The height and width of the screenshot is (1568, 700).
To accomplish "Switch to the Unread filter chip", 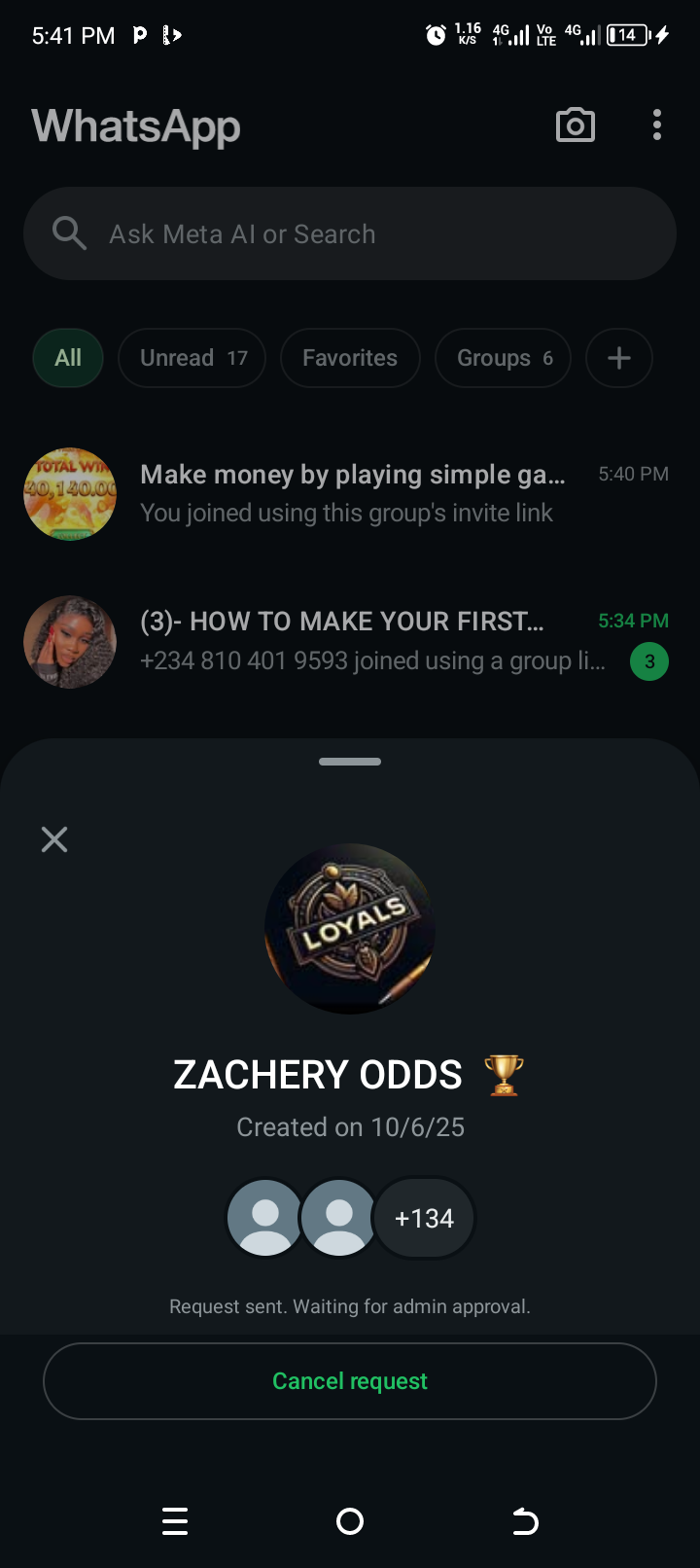I will click(x=192, y=358).
